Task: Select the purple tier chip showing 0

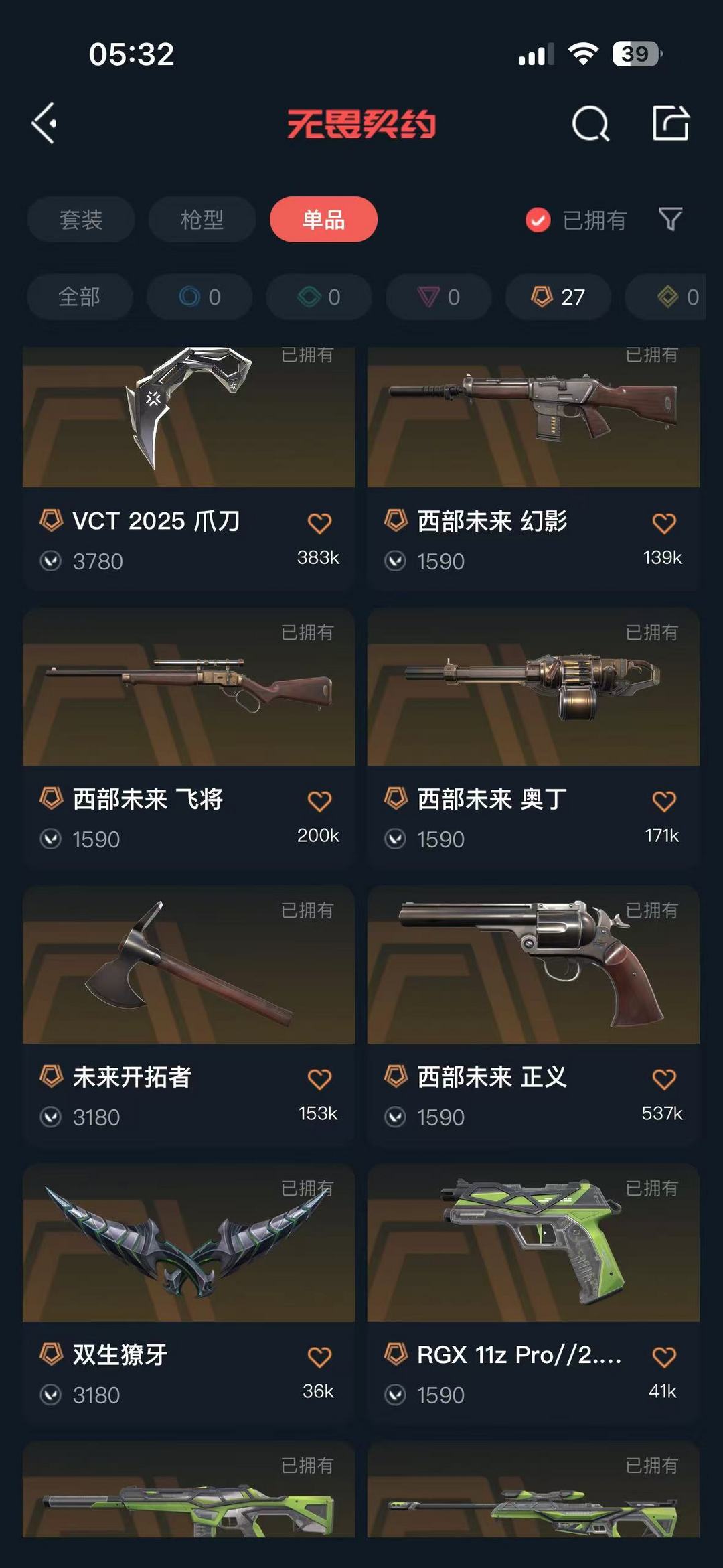Action: pos(438,297)
